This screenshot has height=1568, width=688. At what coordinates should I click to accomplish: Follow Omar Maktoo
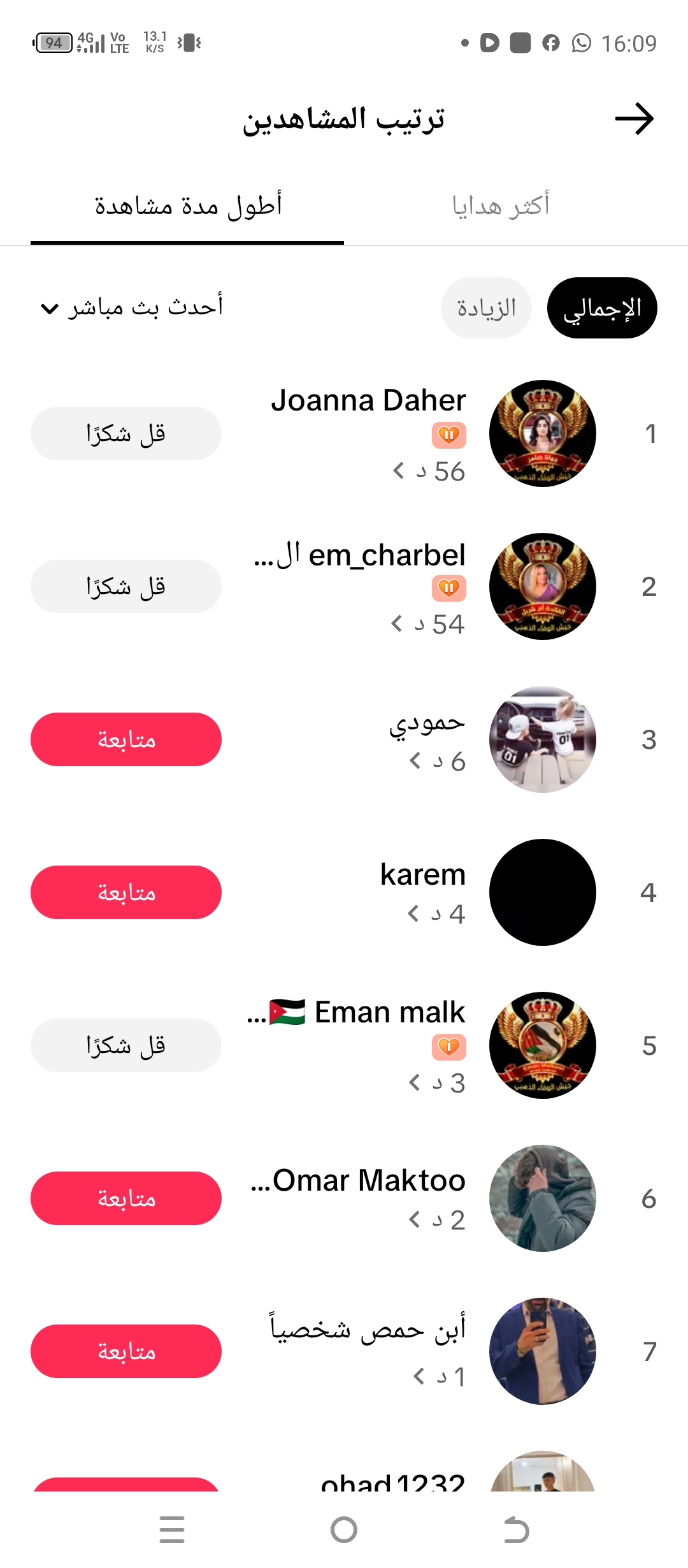click(x=126, y=1198)
